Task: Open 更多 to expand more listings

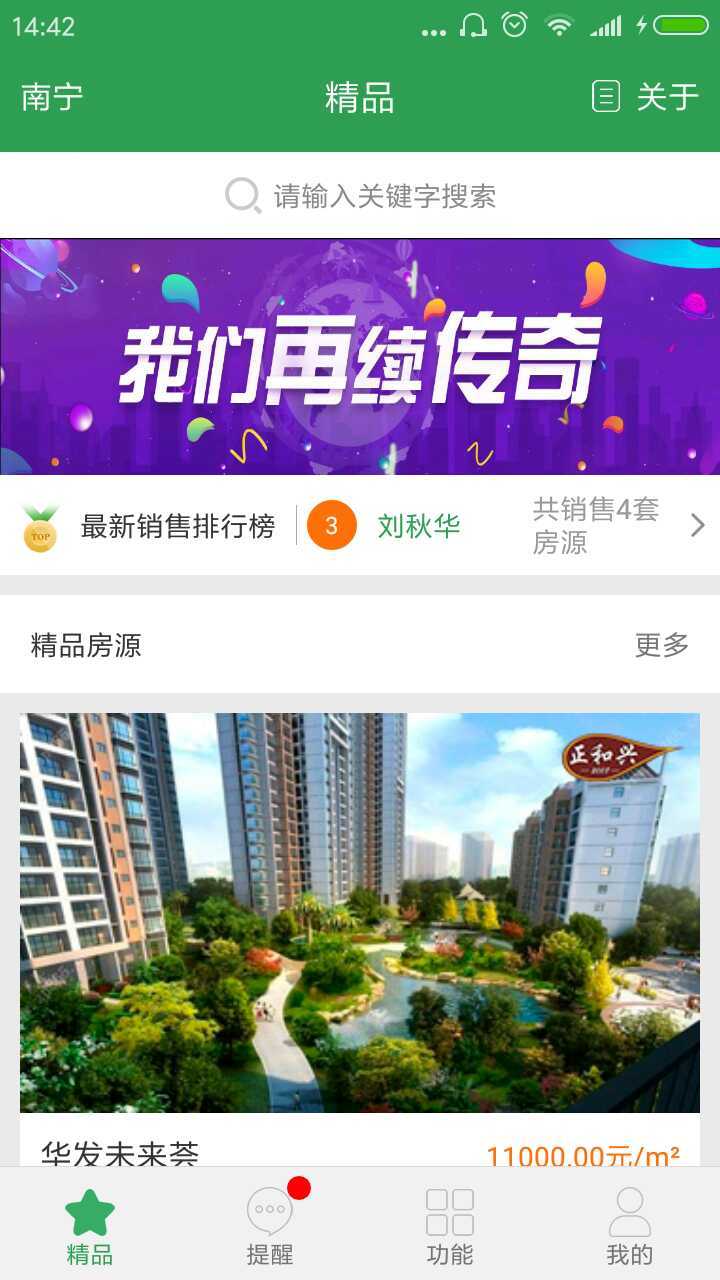Action: 663,646
